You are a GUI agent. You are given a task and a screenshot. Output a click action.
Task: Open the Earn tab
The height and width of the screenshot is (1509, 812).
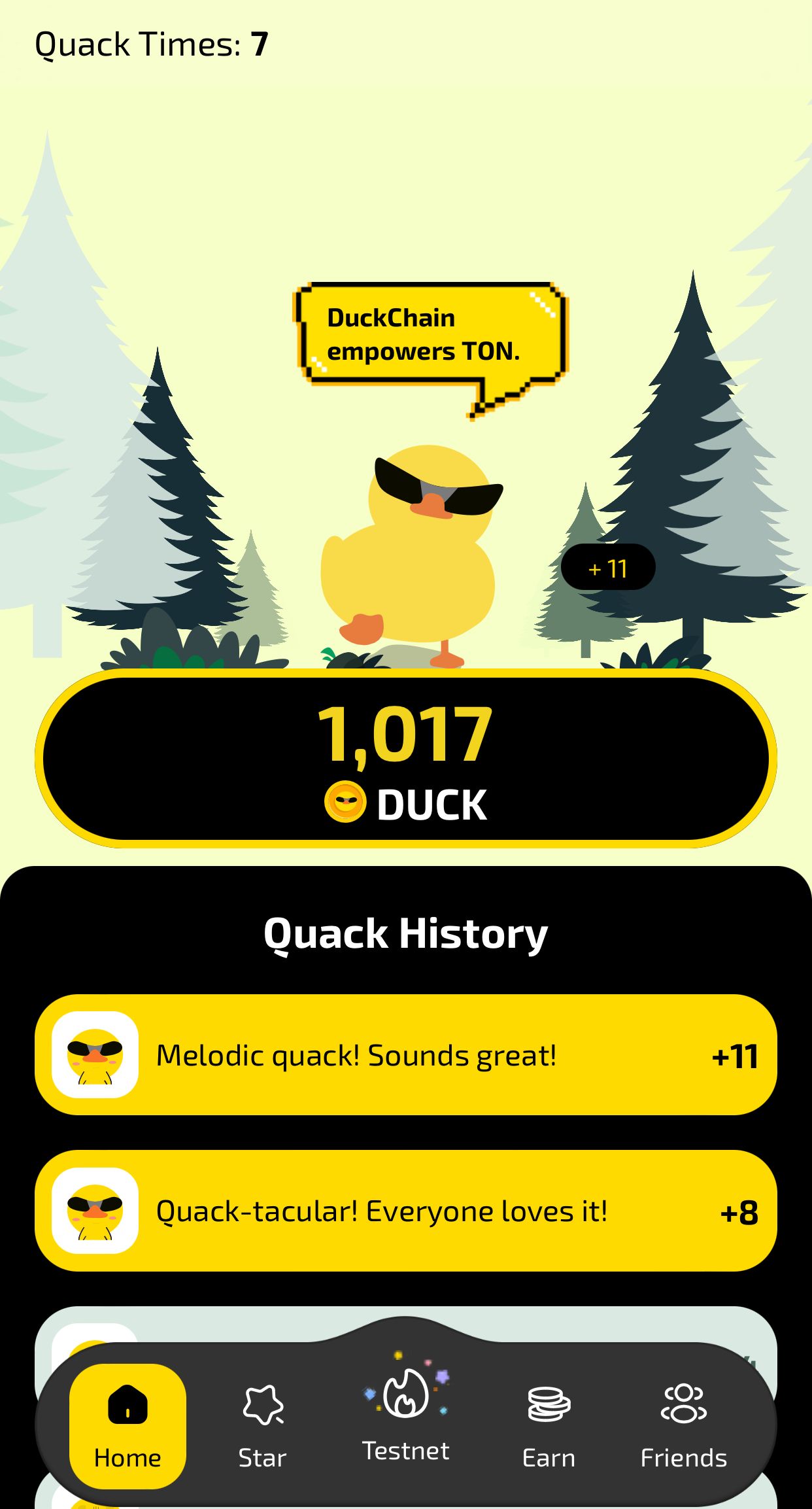(549, 1426)
